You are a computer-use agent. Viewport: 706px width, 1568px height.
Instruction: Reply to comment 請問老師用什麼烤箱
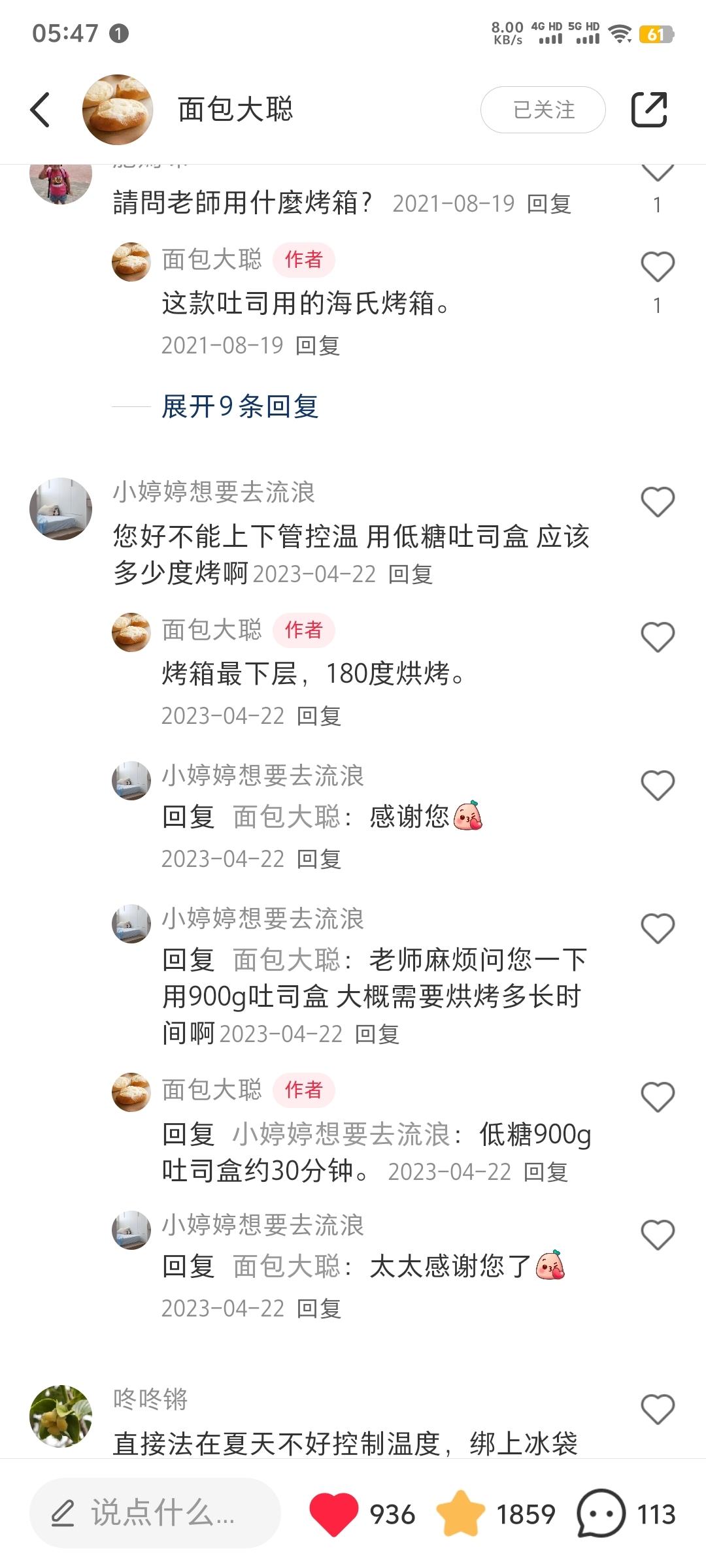point(549,204)
